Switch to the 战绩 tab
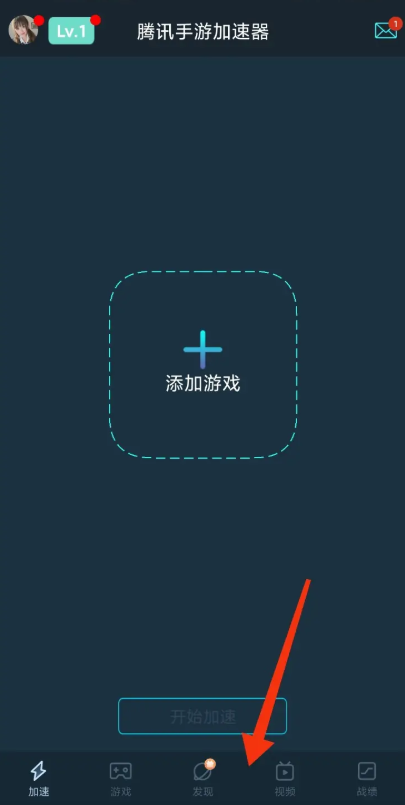Viewport: 405px width, 805px height. click(x=367, y=779)
